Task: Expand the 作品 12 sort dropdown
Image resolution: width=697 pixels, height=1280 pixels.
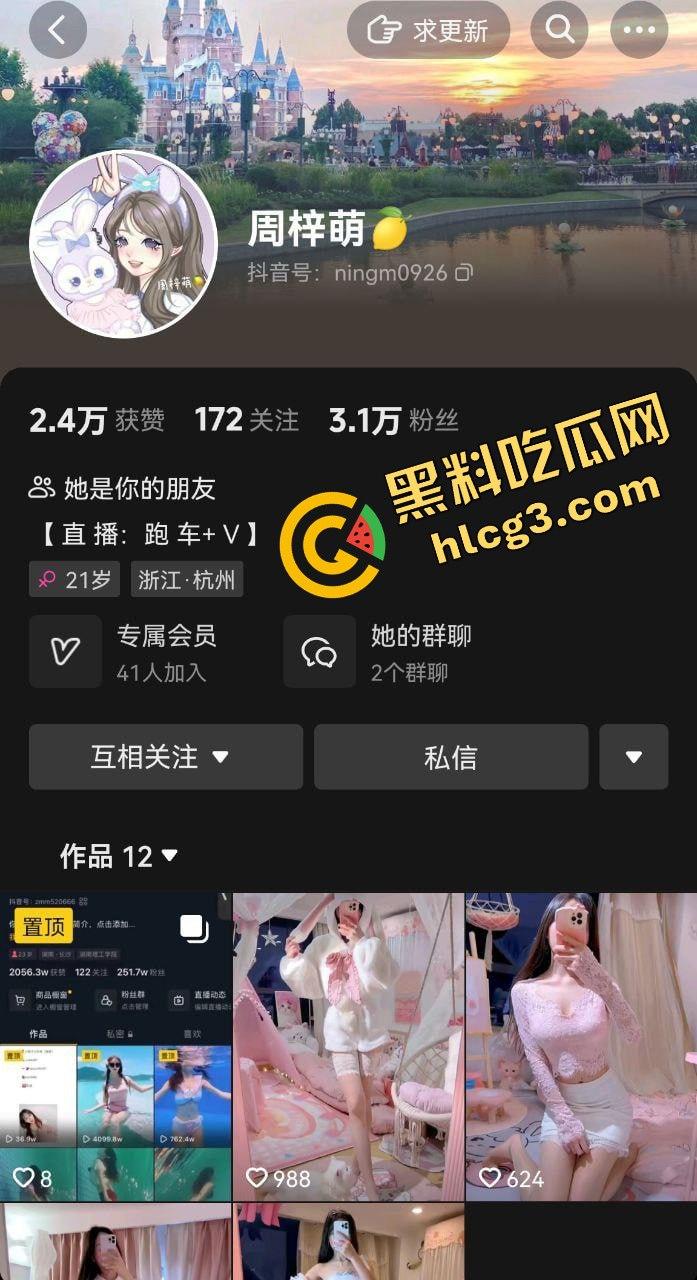Action: pyautogui.click(x=119, y=856)
